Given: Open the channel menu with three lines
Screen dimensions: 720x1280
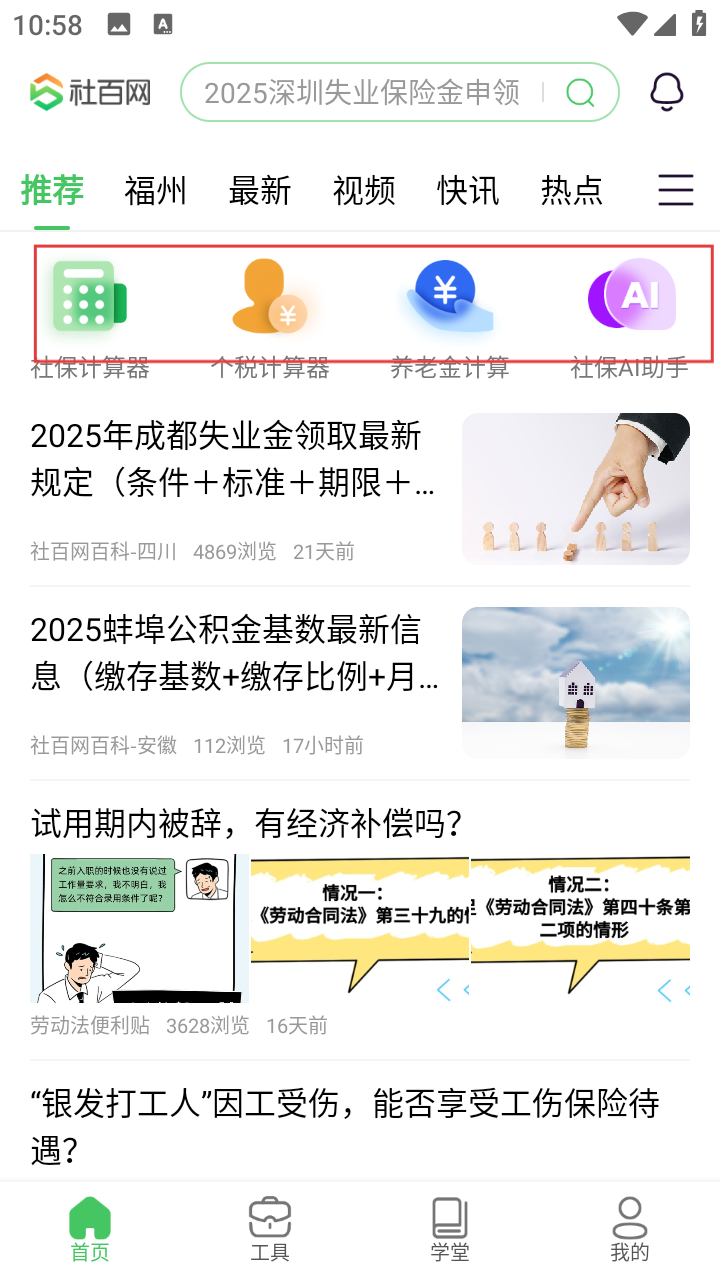Looking at the screenshot, I should pyautogui.click(x=676, y=189).
